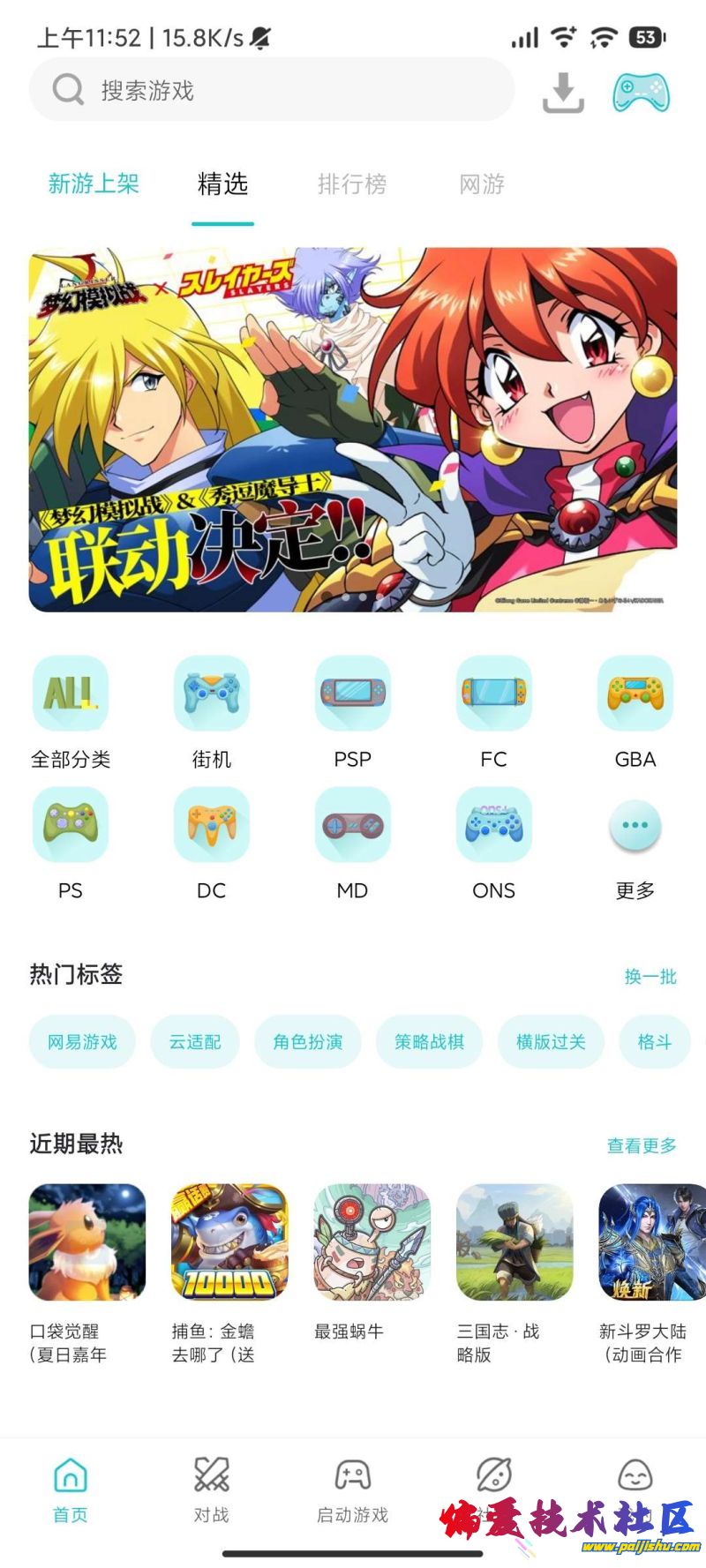This screenshot has width=706, height=1568.
Task: Open the 启动游戏 bottom tab
Action: pos(353,1489)
